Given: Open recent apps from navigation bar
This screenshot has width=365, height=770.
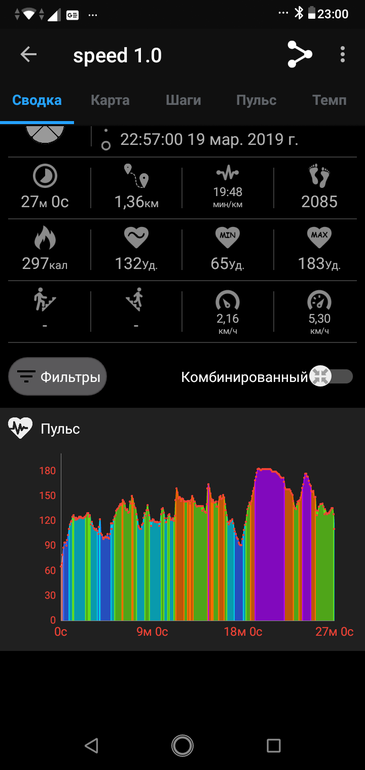Looking at the screenshot, I should pos(274,745).
